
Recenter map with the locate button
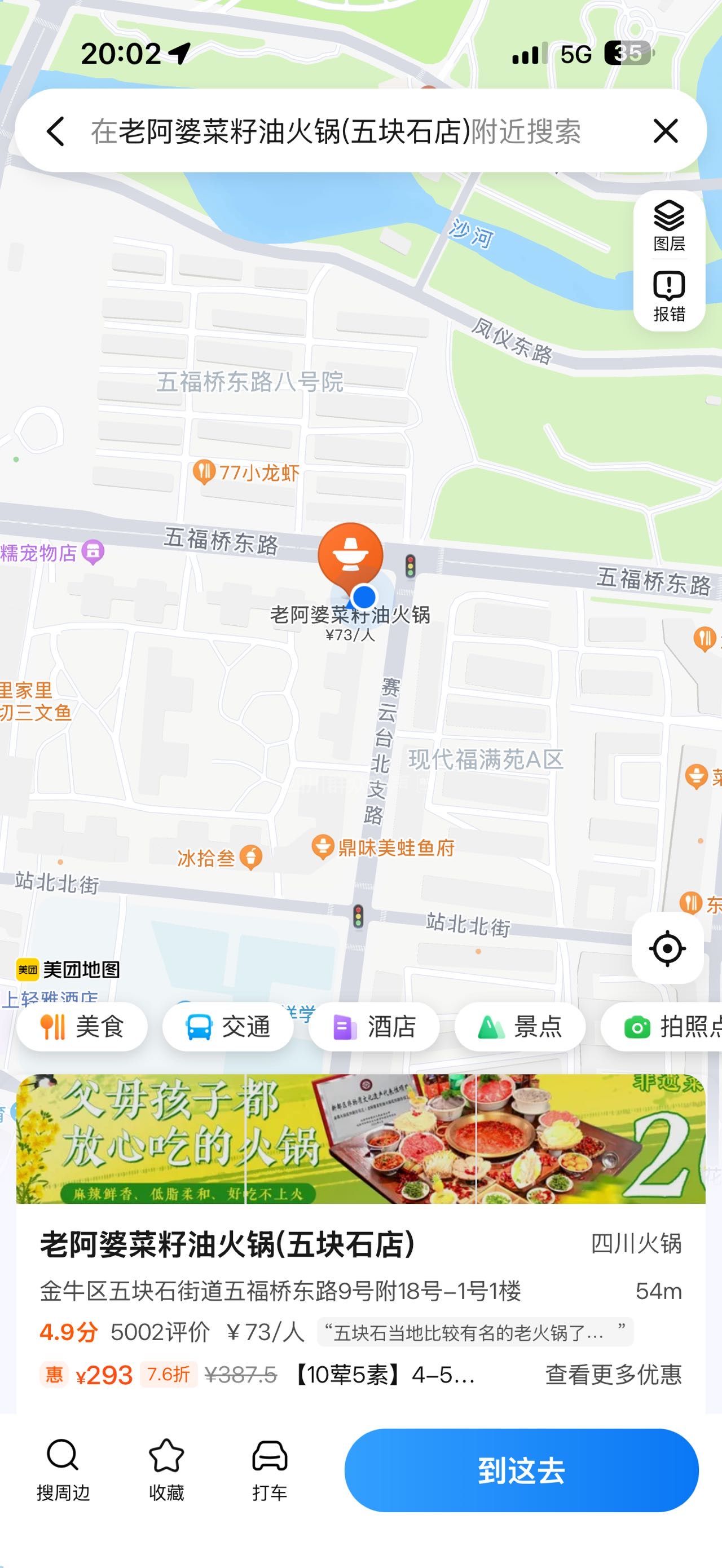click(667, 948)
